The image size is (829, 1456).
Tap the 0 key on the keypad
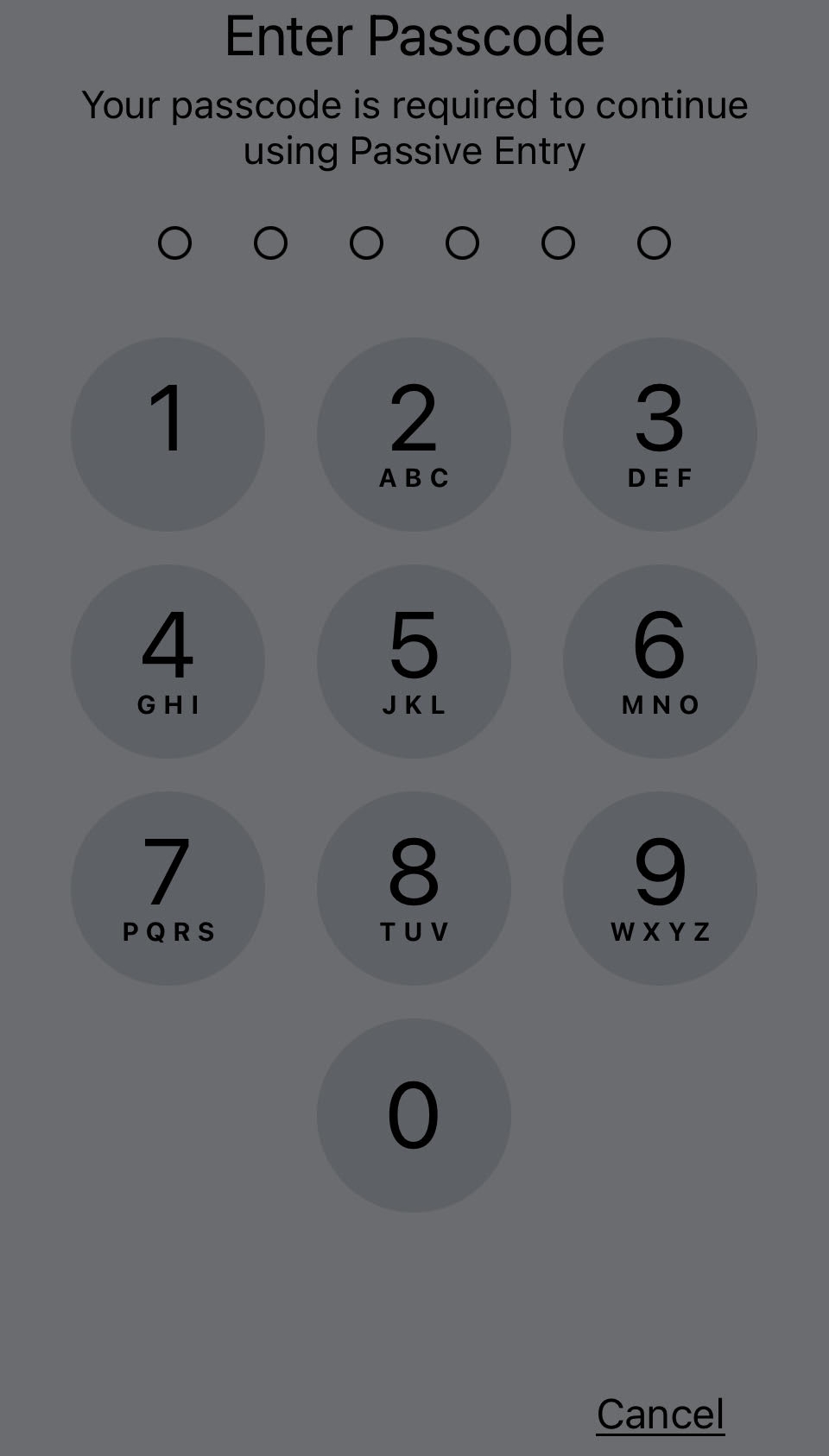[x=414, y=1115]
